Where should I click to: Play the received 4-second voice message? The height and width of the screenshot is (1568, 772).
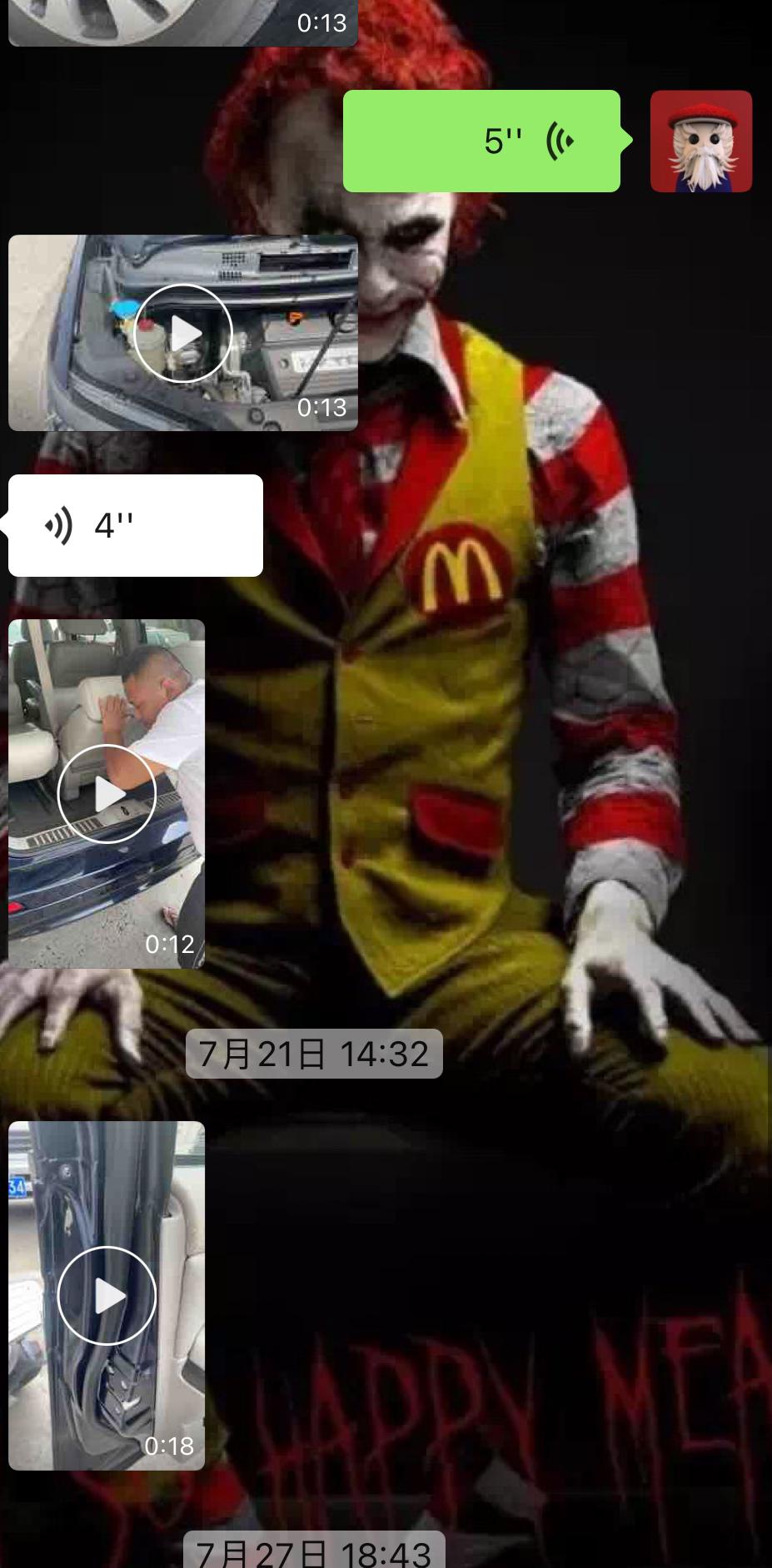pyautogui.click(x=135, y=526)
